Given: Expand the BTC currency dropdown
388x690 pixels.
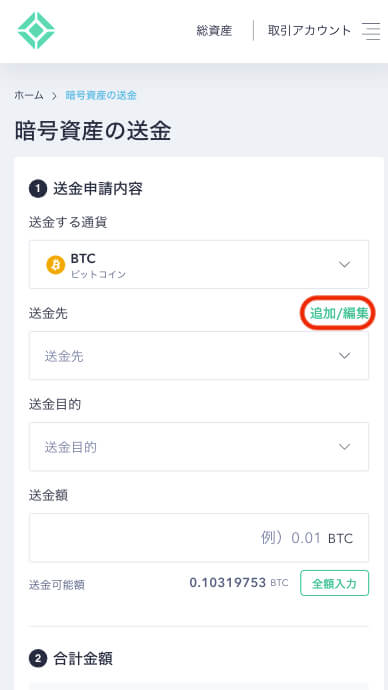Looking at the screenshot, I should click(x=199, y=264).
